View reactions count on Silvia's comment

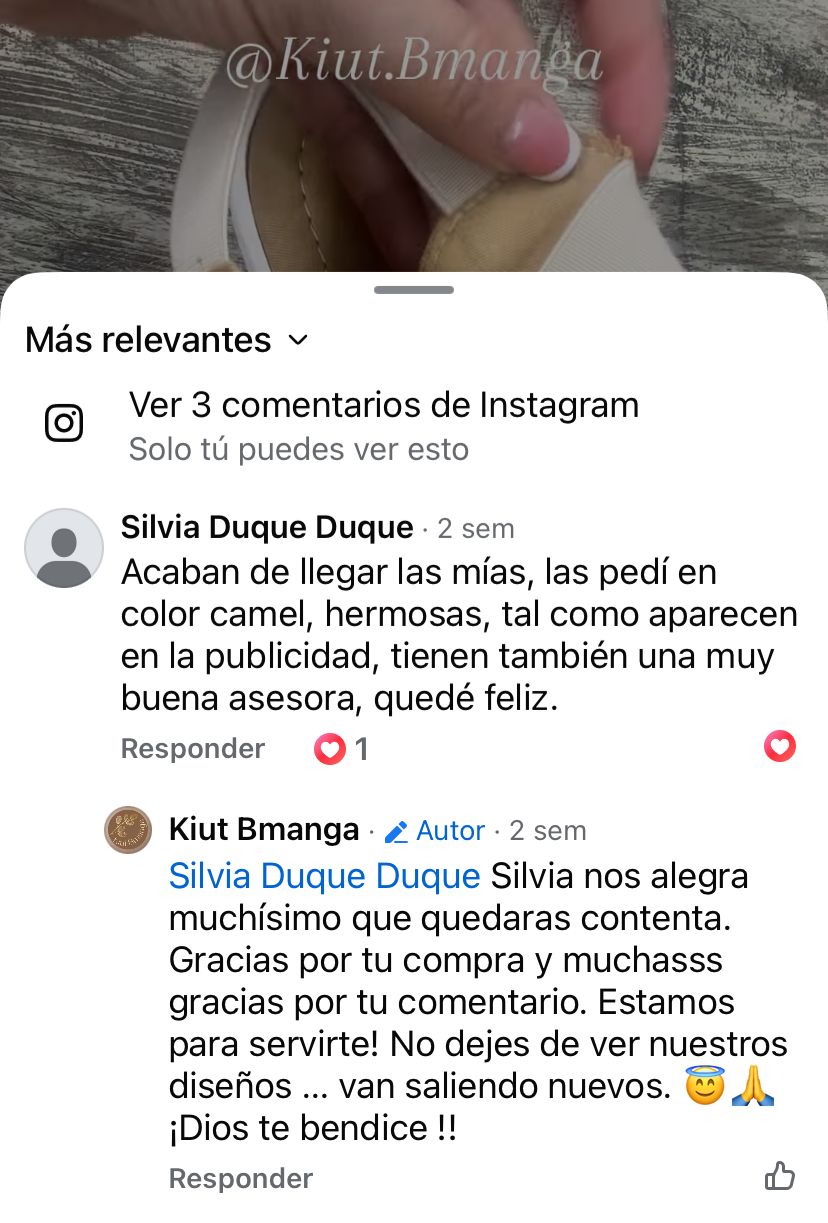[x=342, y=749]
